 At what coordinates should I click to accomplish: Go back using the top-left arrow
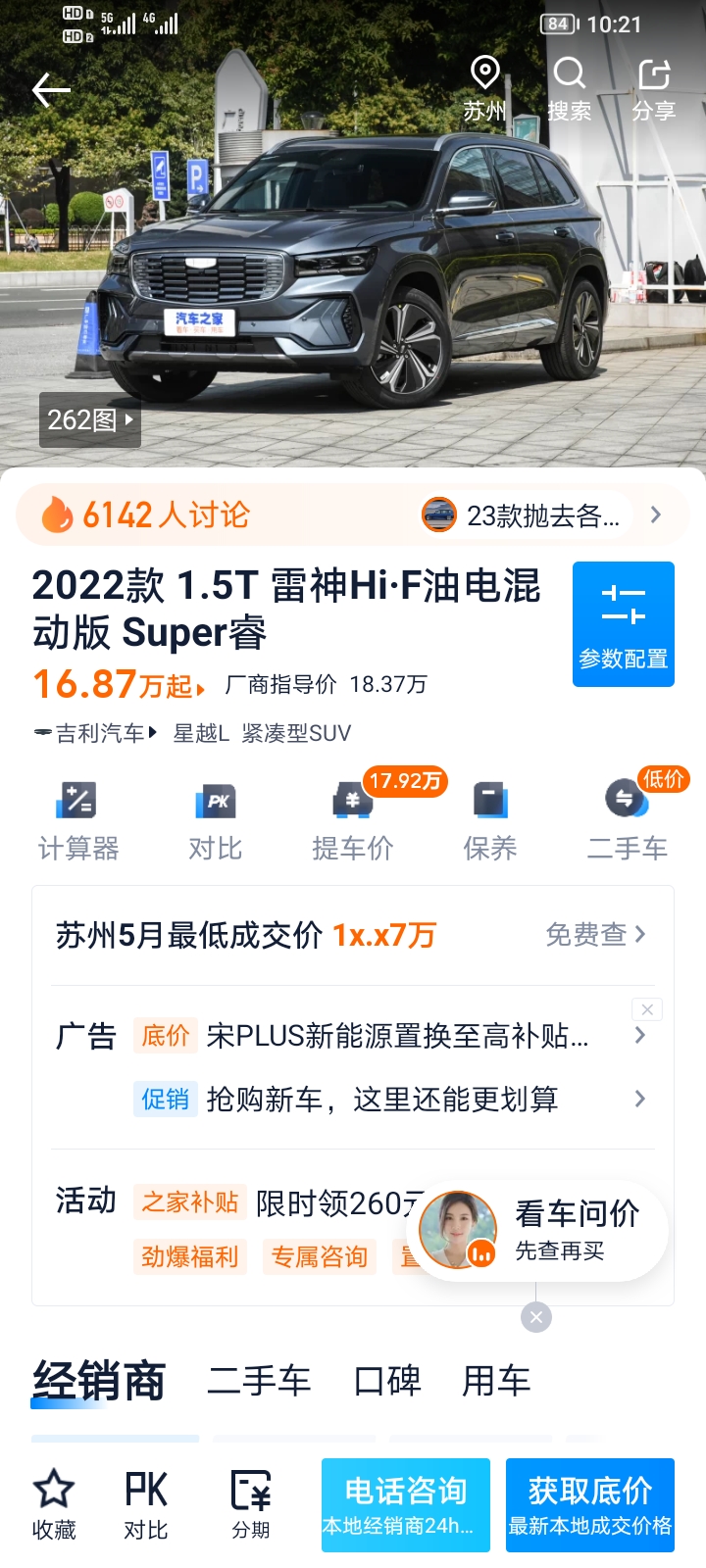pos(51,90)
